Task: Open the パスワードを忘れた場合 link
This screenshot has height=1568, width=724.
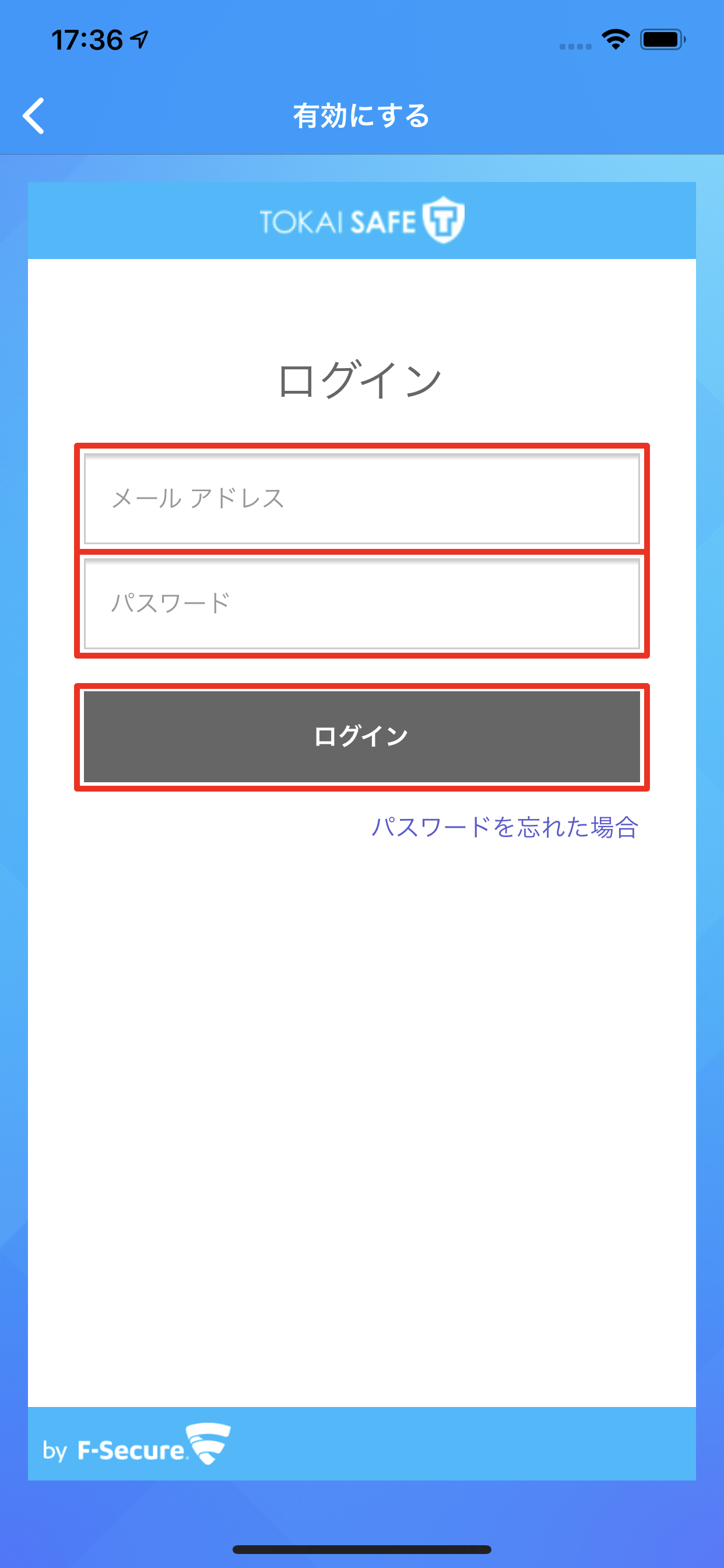Action: (505, 827)
